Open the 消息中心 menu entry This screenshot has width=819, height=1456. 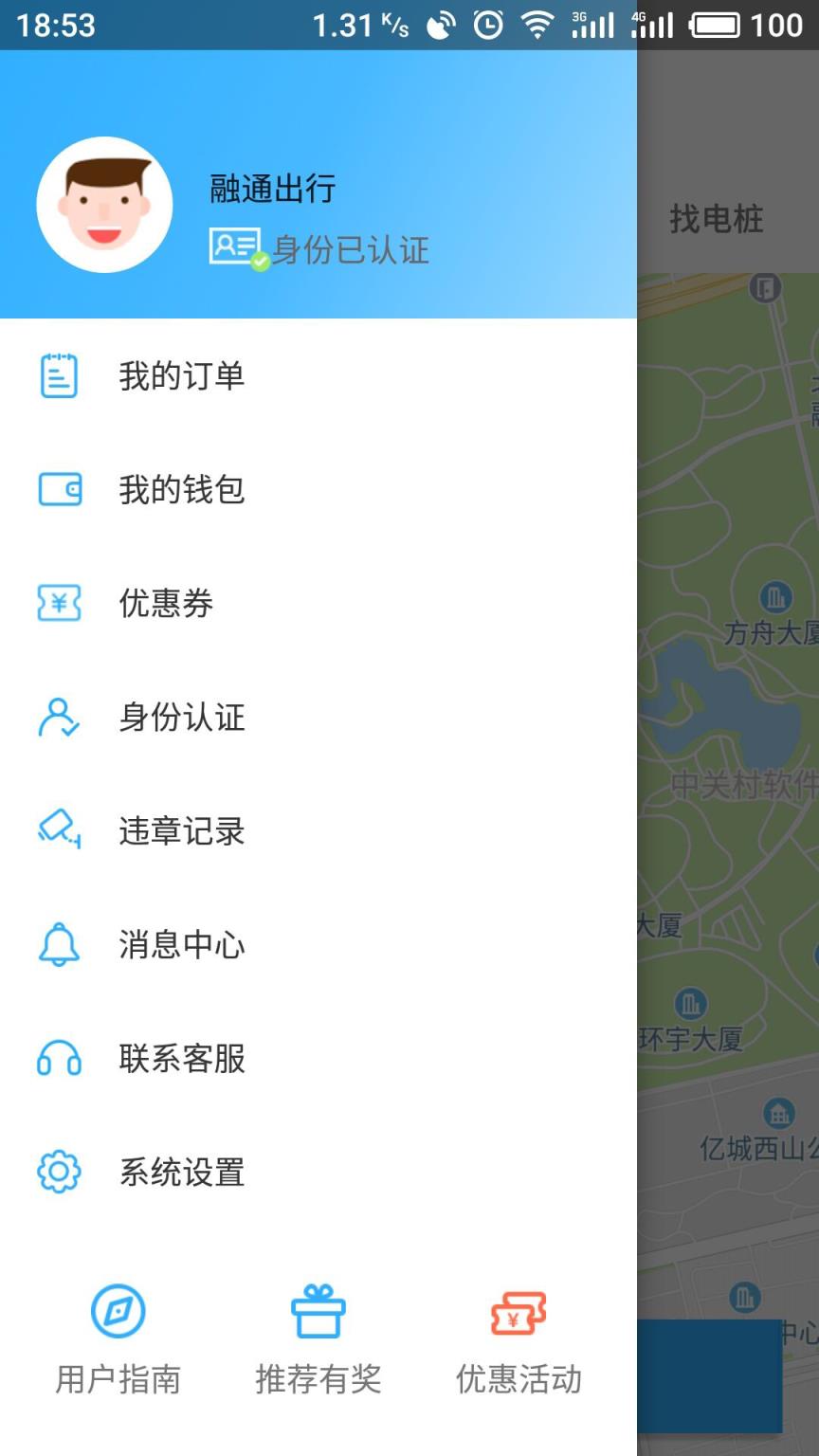click(182, 945)
